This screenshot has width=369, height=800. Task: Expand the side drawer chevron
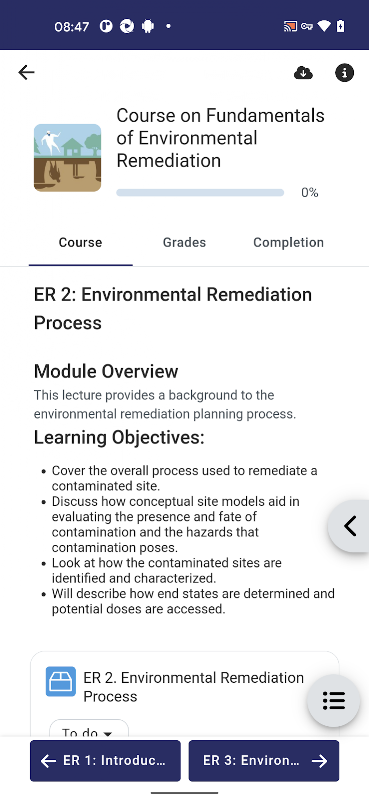(x=350, y=526)
